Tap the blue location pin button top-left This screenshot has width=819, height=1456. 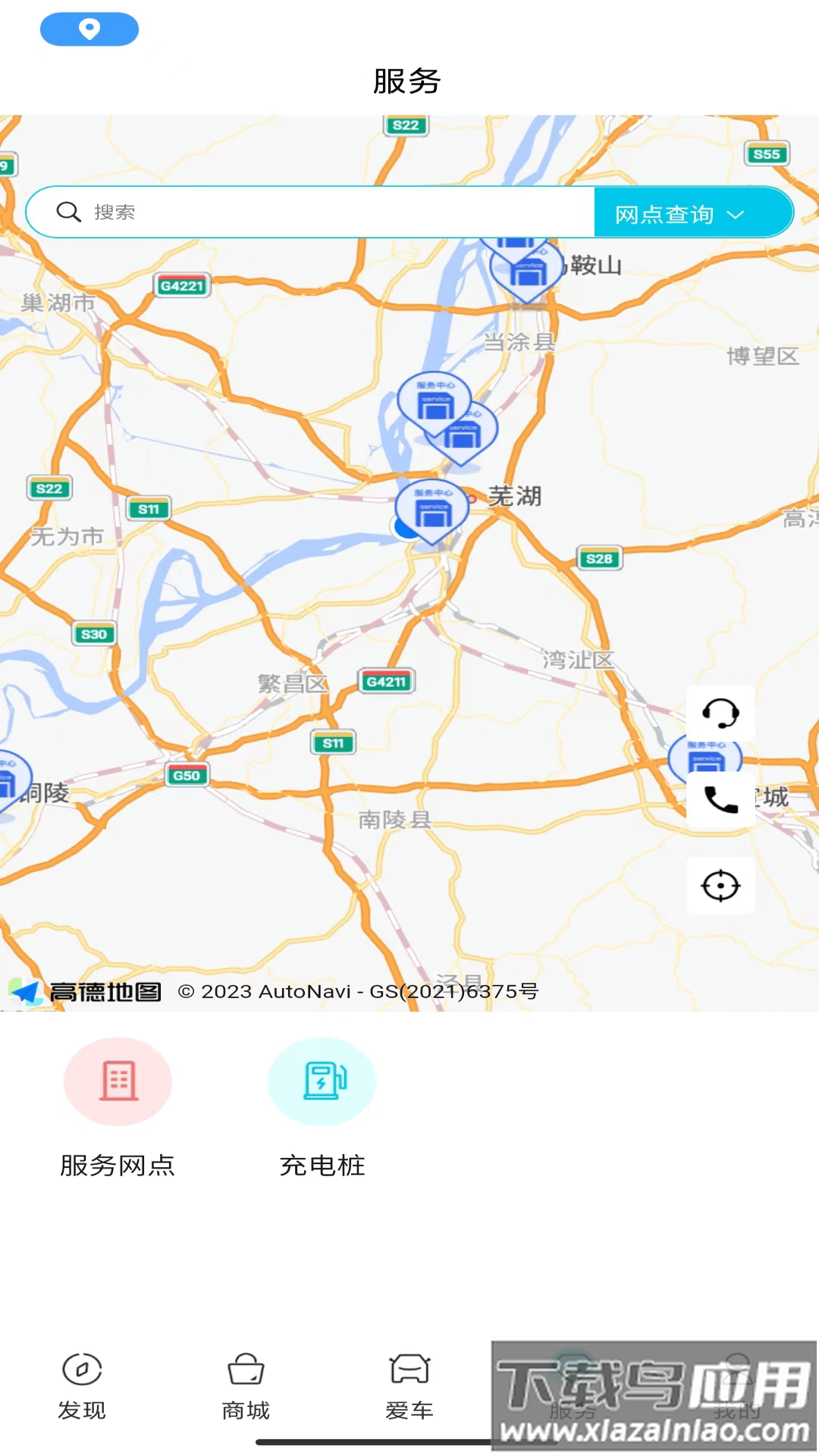pyautogui.click(x=89, y=29)
